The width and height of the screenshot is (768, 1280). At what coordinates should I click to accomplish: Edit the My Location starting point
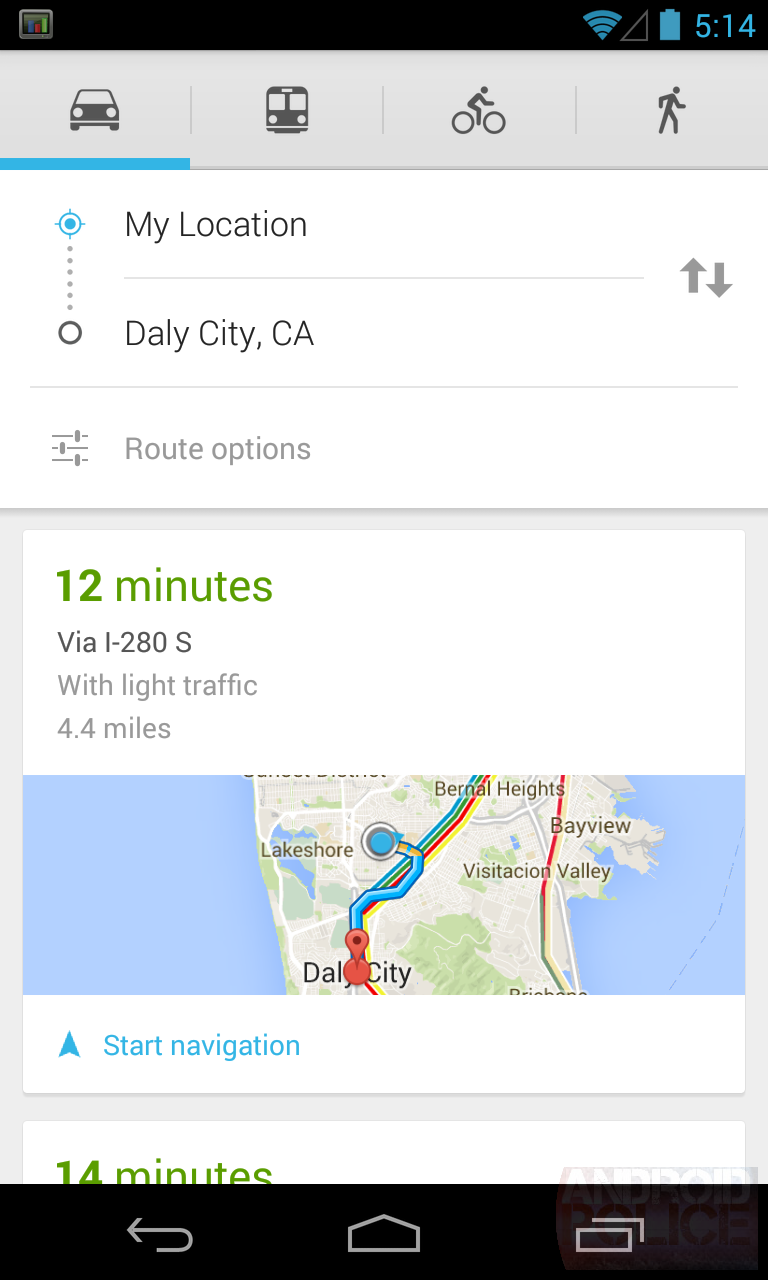pyautogui.click(x=300, y=223)
